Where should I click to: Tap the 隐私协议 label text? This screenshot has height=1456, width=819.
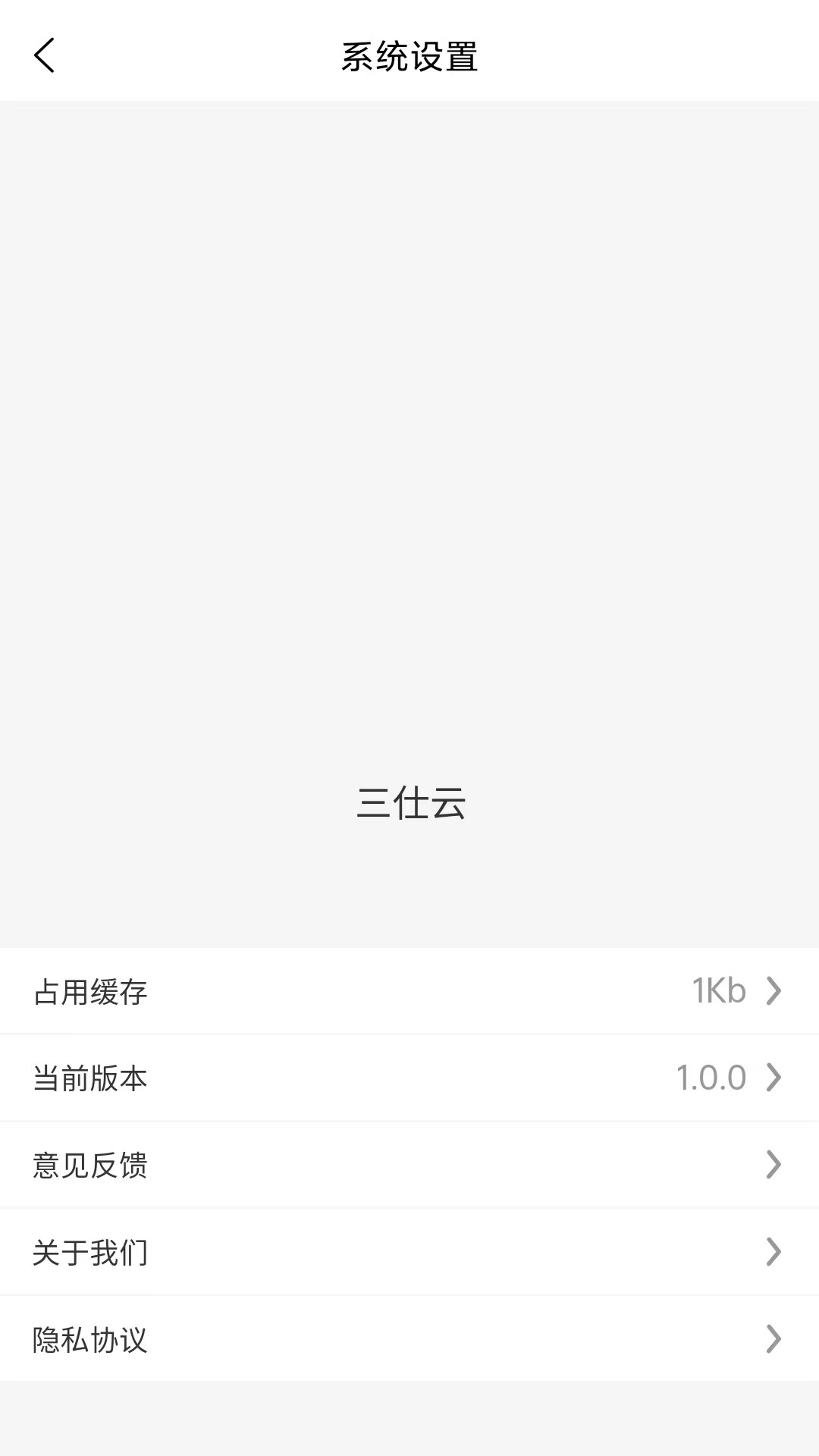point(89,1340)
